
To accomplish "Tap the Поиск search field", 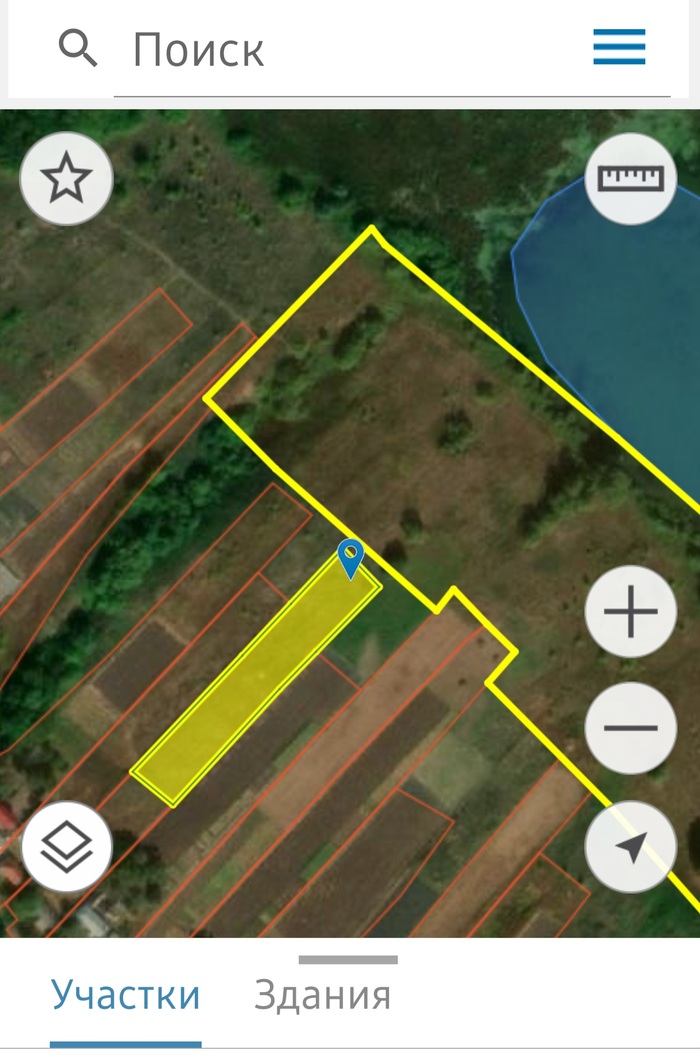I will pos(350,49).
